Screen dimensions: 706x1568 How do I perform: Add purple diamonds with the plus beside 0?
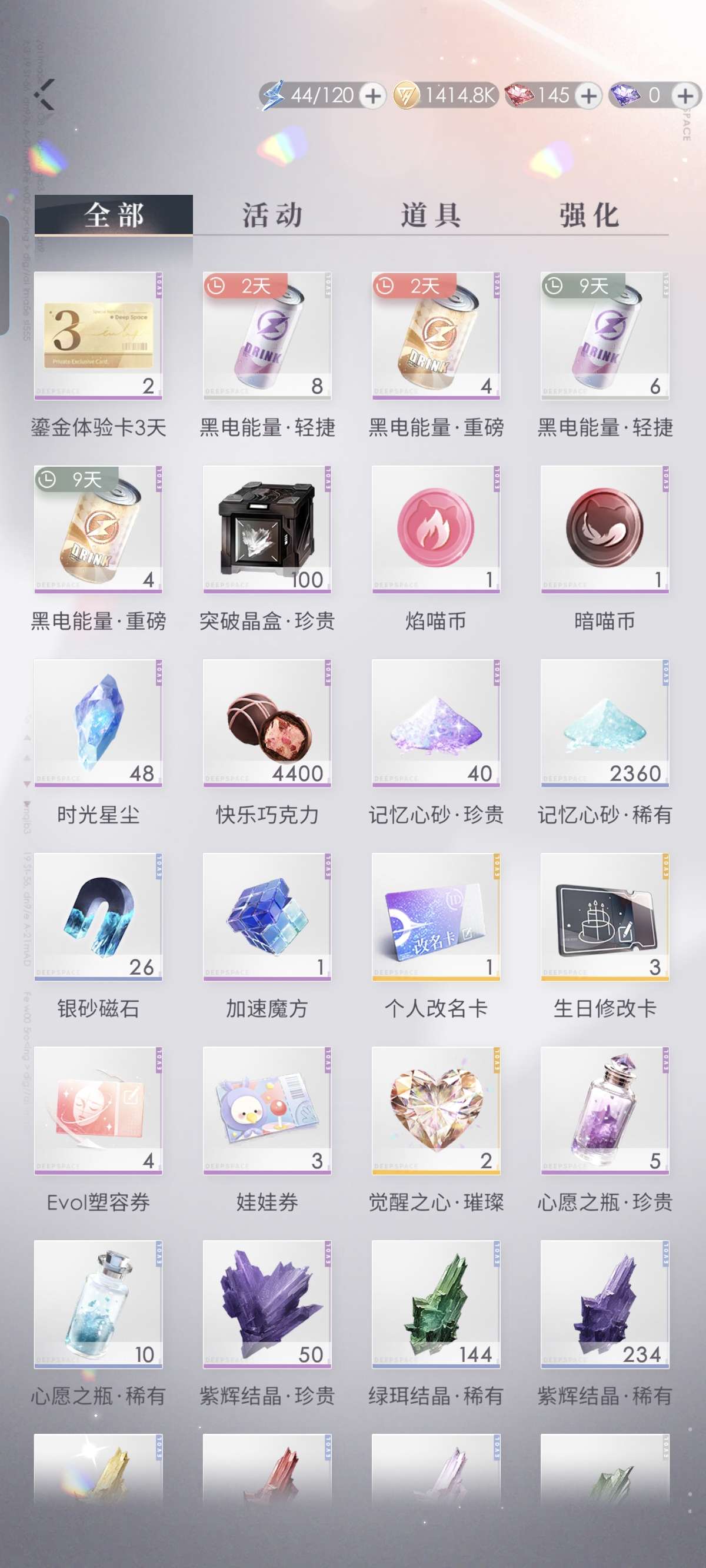point(685,95)
